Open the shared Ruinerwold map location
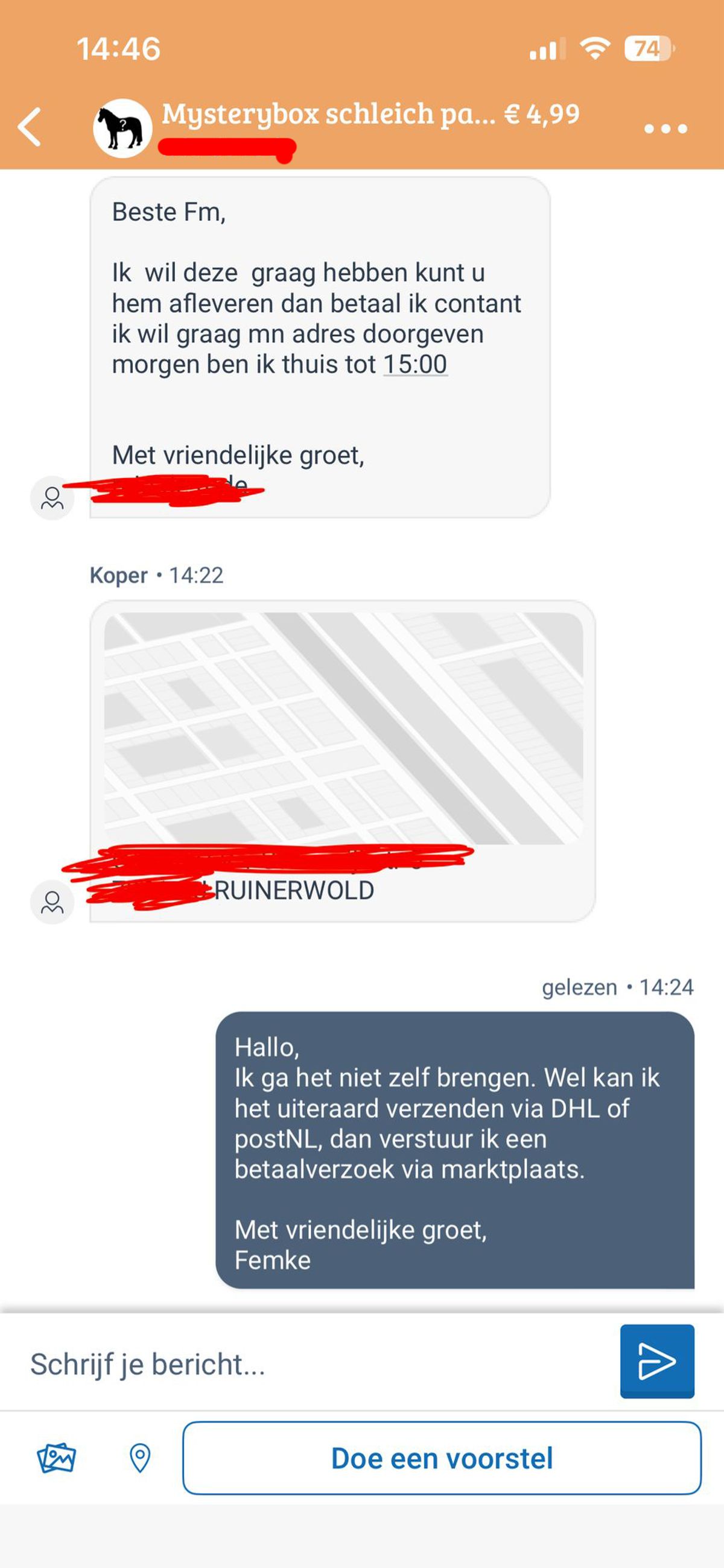 point(343,729)
